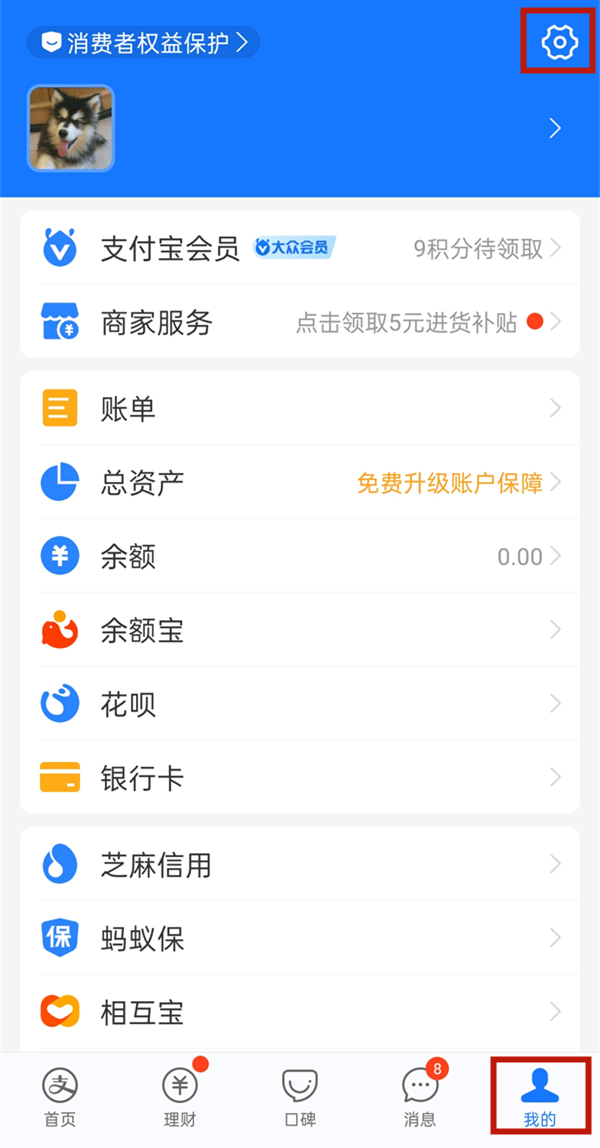
Task: Open 商家服务 row
Action: (300, 322)
